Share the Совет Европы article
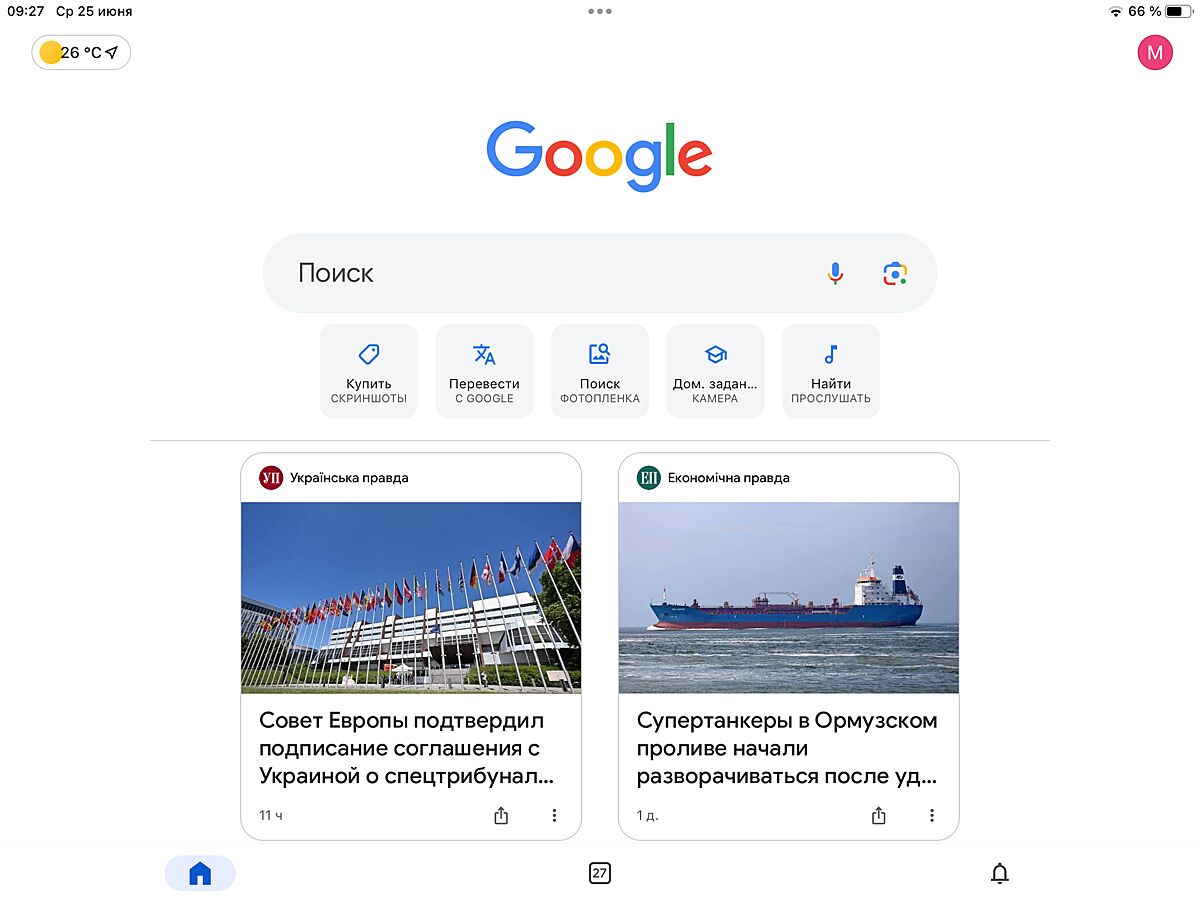Image resolution: width=1200 pixels, height=900 pixels. (x=501, y=816)
